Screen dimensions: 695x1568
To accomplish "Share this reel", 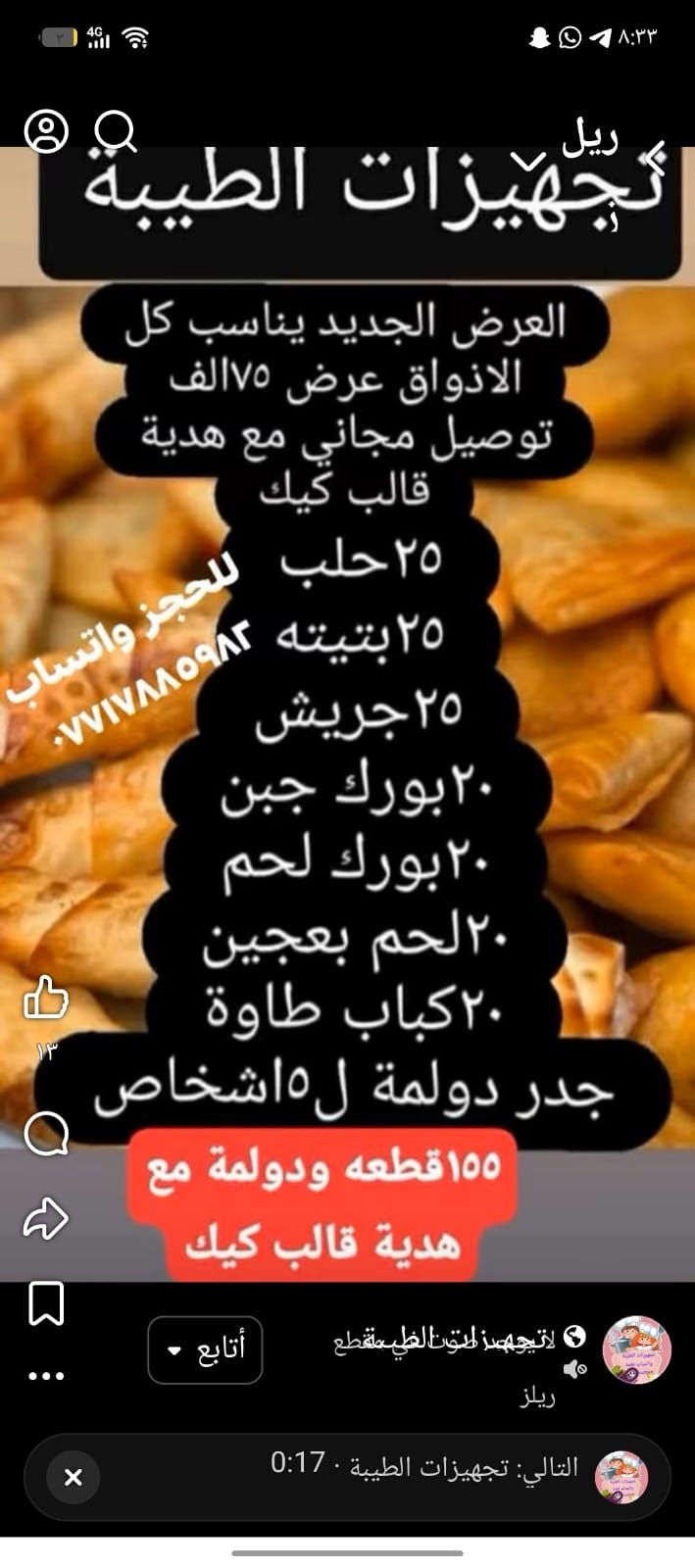I will (x=45, y=1219).
